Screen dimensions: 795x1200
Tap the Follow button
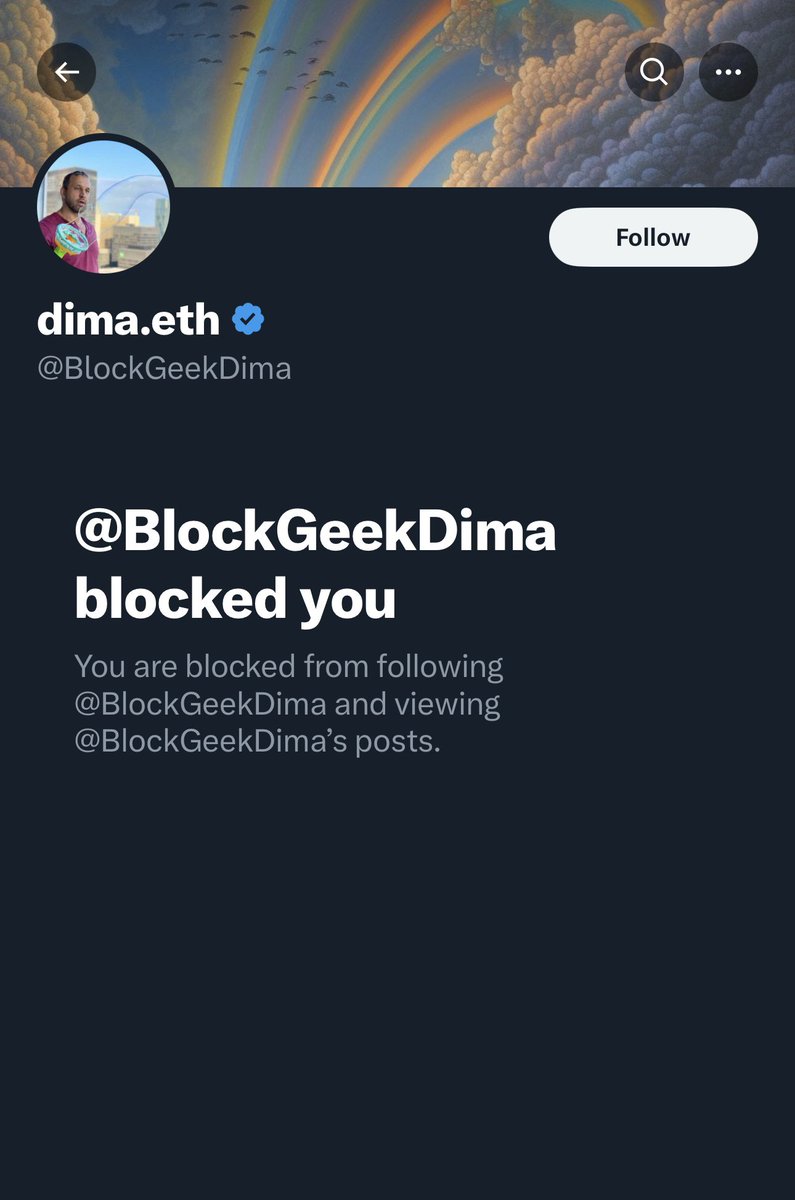653,237
